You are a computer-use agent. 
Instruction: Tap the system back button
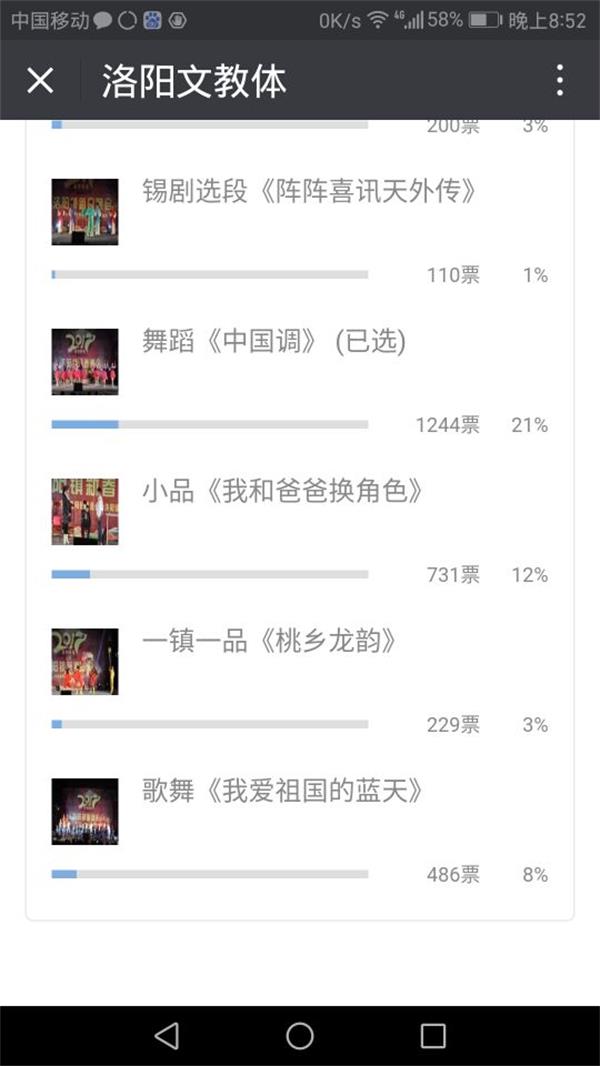166,1036
